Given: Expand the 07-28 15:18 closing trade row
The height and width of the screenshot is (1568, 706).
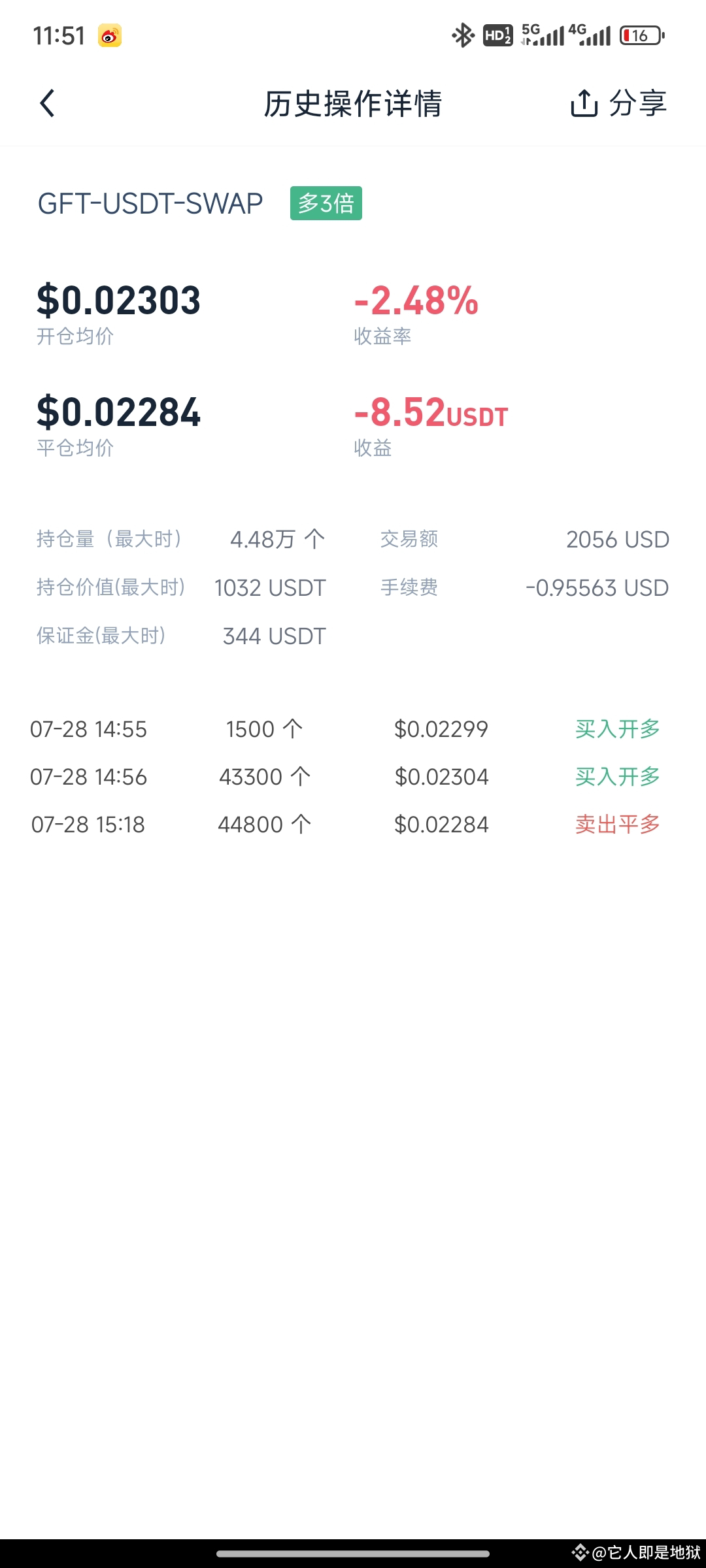Looking at the screenshot, I should [x=353, y=824].
